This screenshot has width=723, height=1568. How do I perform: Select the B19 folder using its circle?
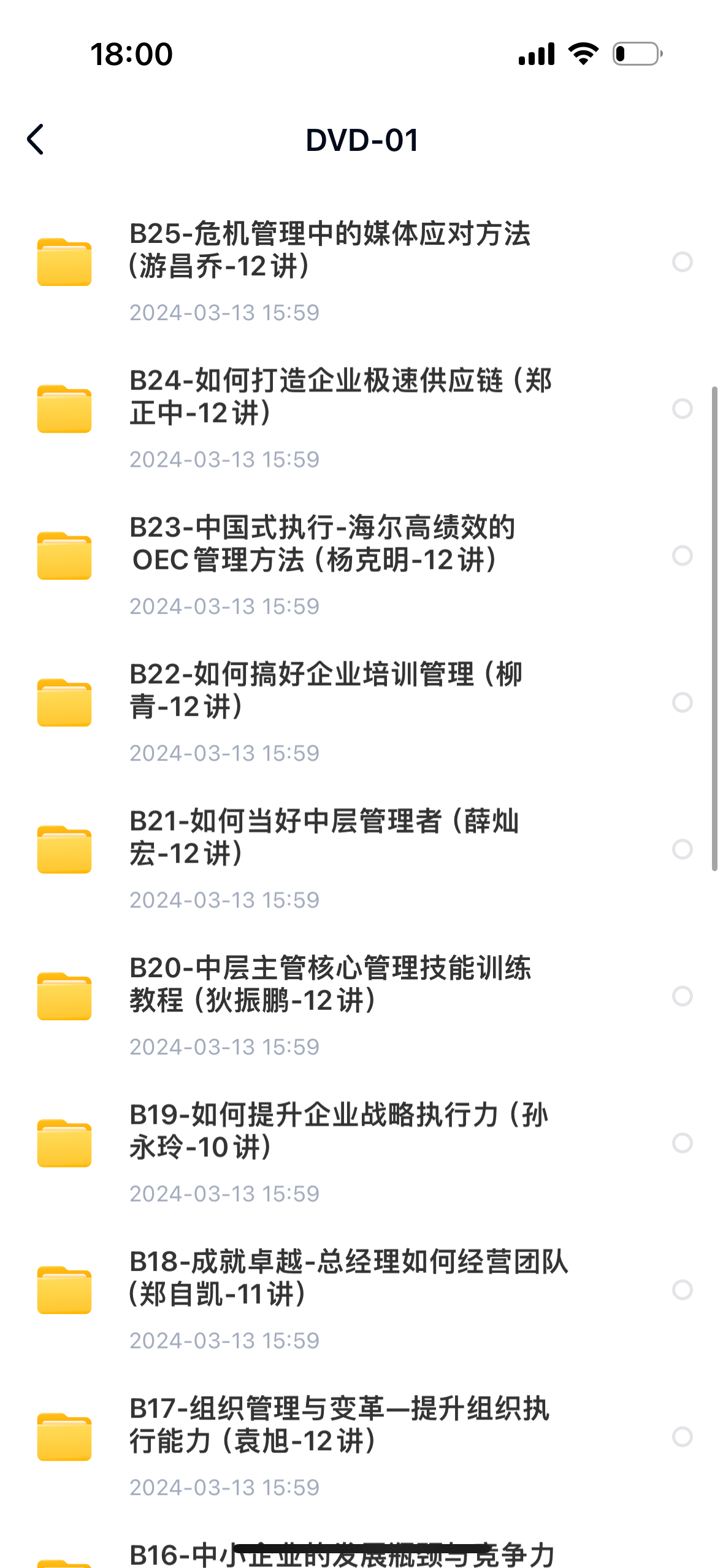click(682, 1143)
